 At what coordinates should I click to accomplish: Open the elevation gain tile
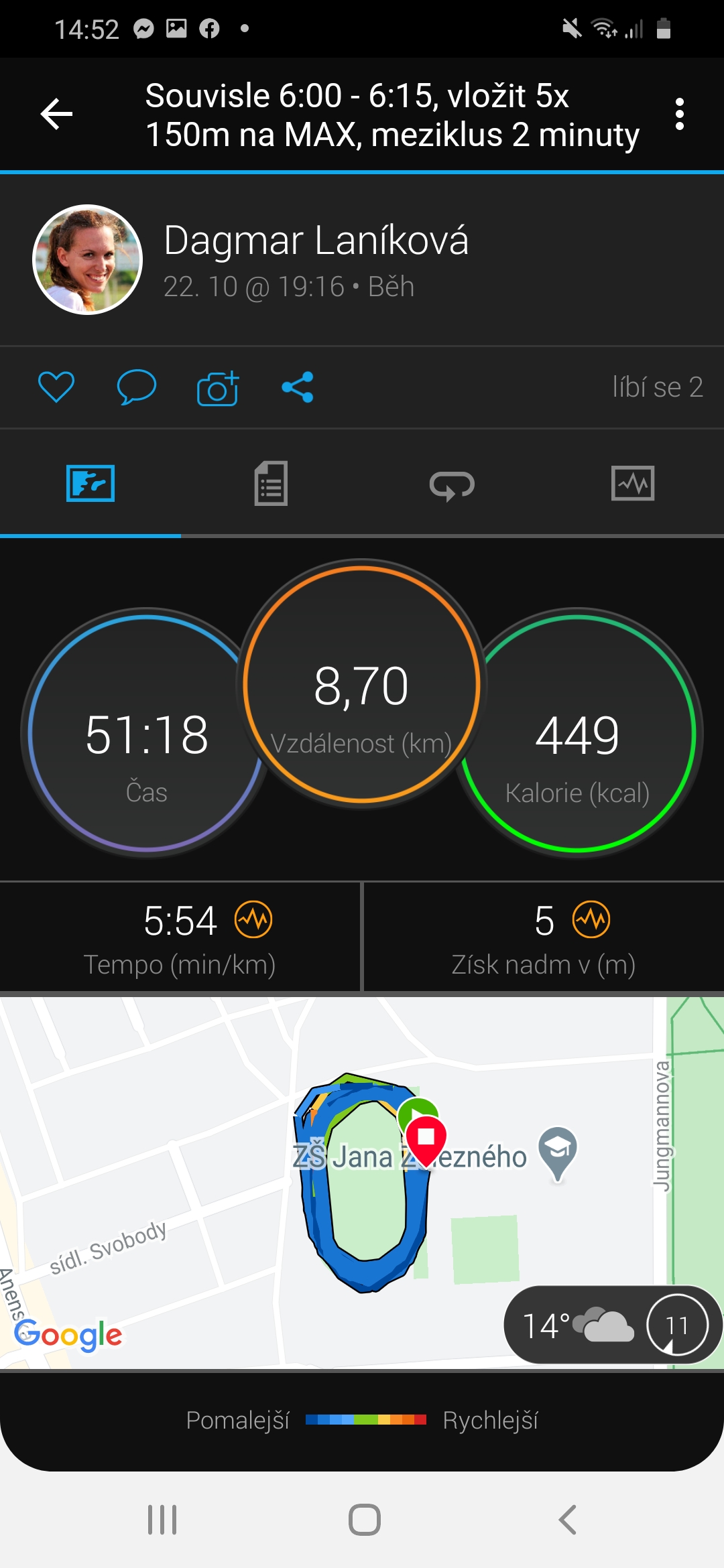click(544, 937)
